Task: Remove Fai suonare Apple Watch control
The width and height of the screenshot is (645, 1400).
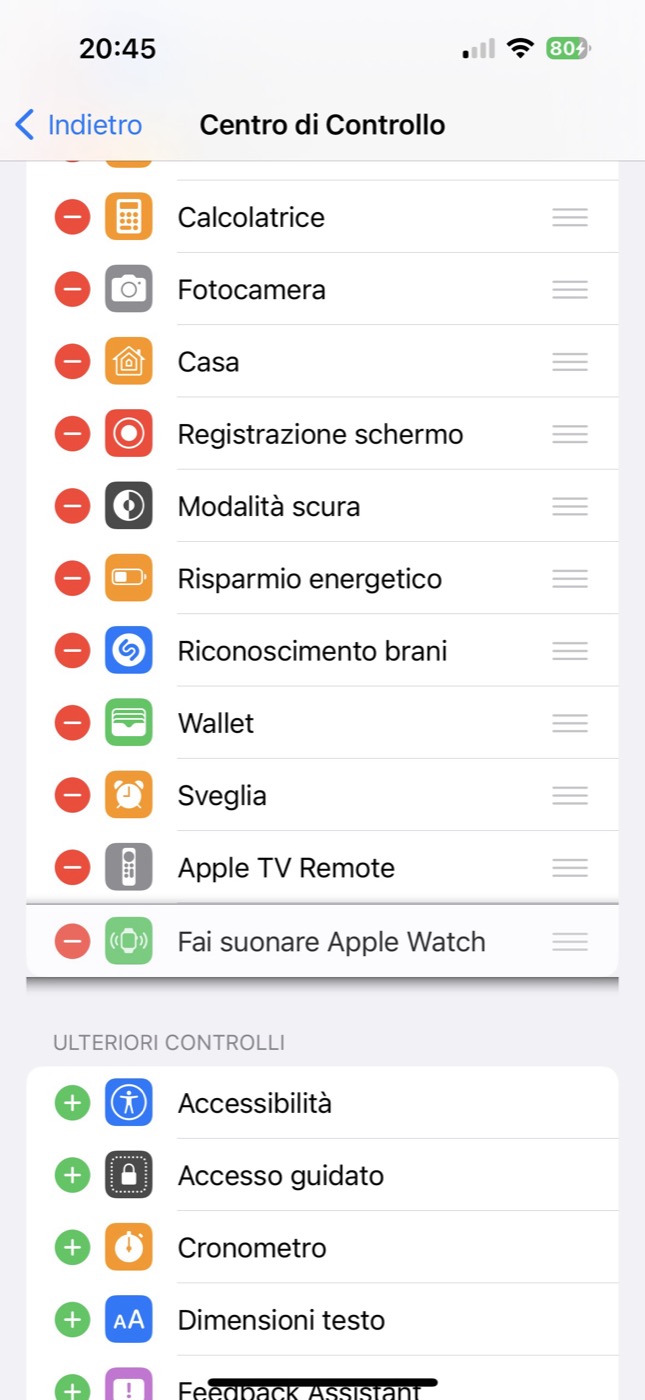Action: [x=72, y=941]
